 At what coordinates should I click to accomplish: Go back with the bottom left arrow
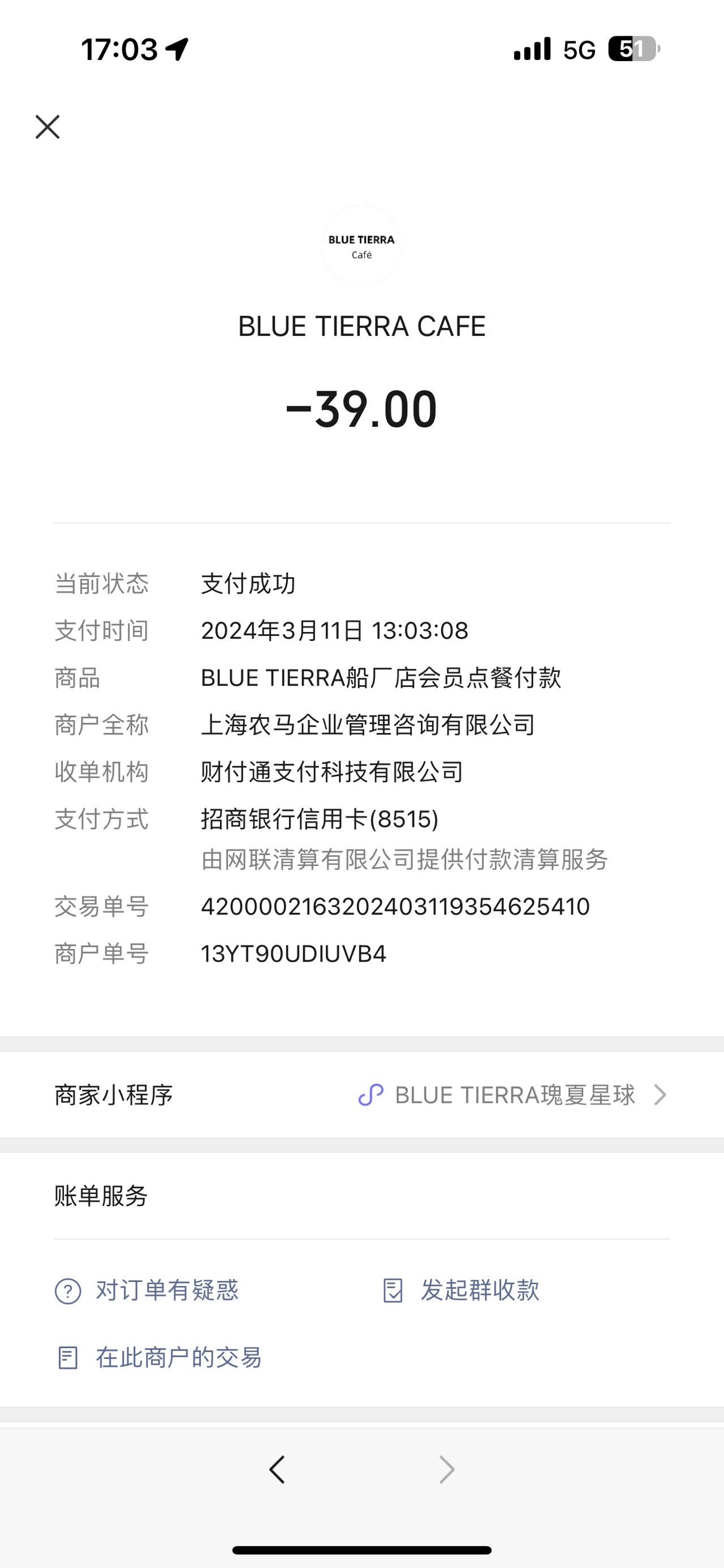coord(277,1470)
